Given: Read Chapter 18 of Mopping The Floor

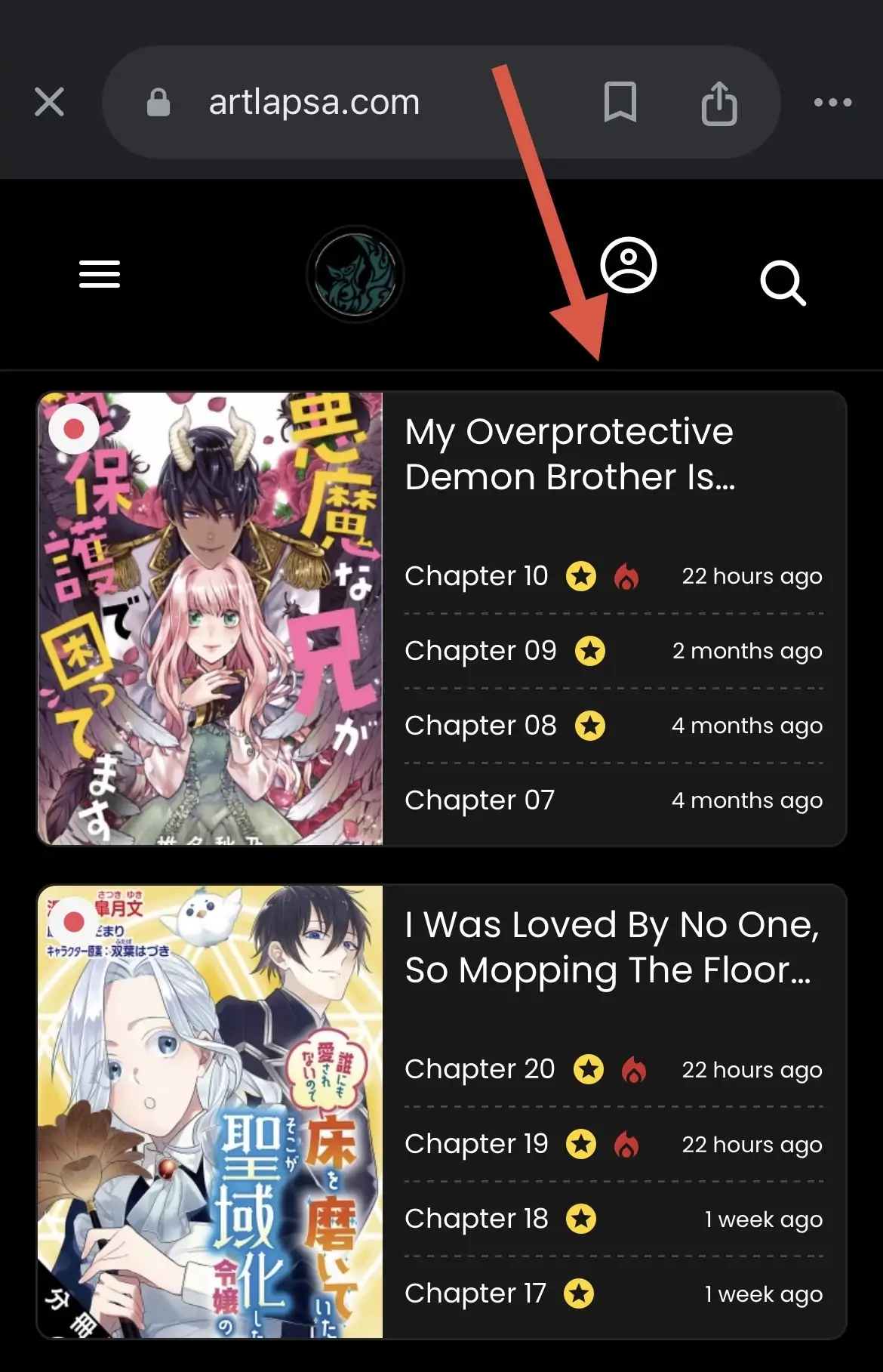Looking at the screenshot, I should click(x=476, y=1219).
